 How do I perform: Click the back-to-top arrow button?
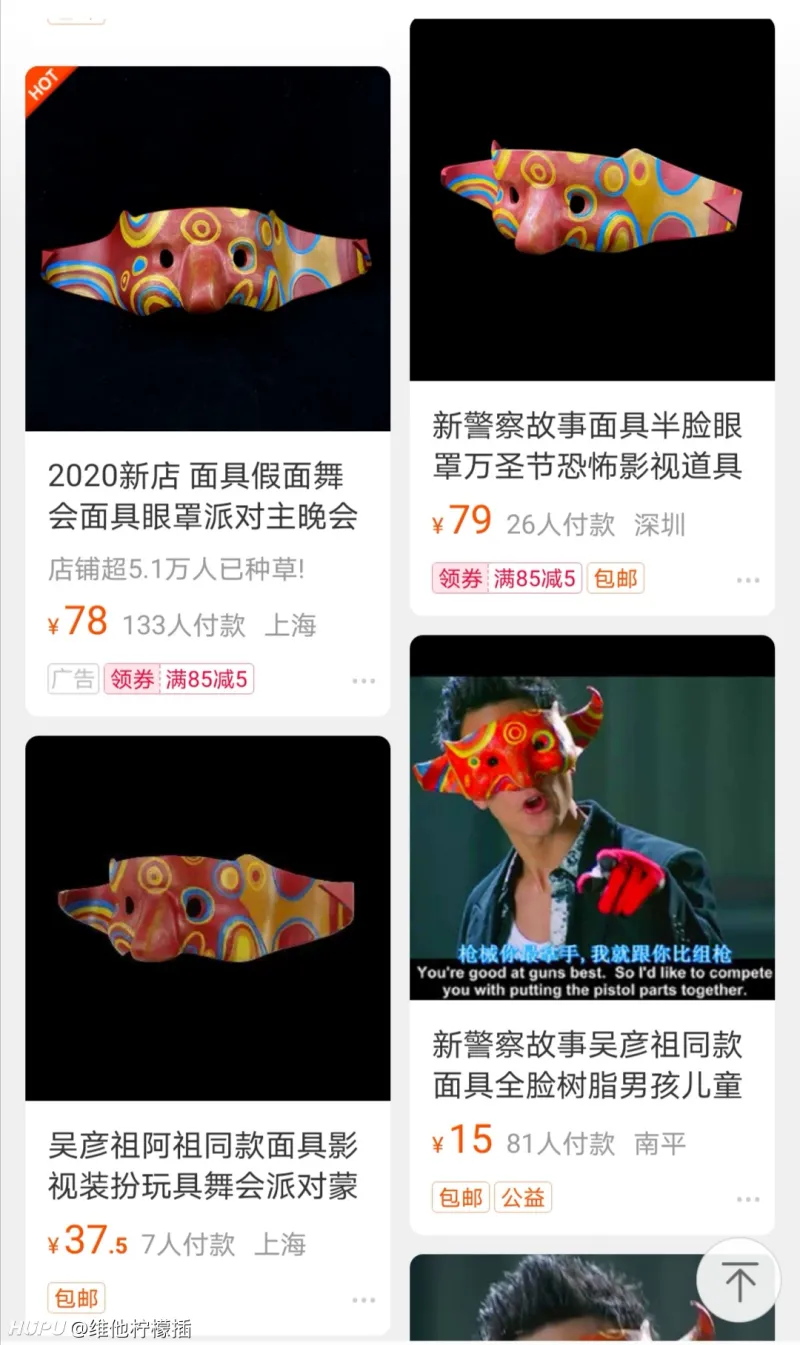[739, 1281]
